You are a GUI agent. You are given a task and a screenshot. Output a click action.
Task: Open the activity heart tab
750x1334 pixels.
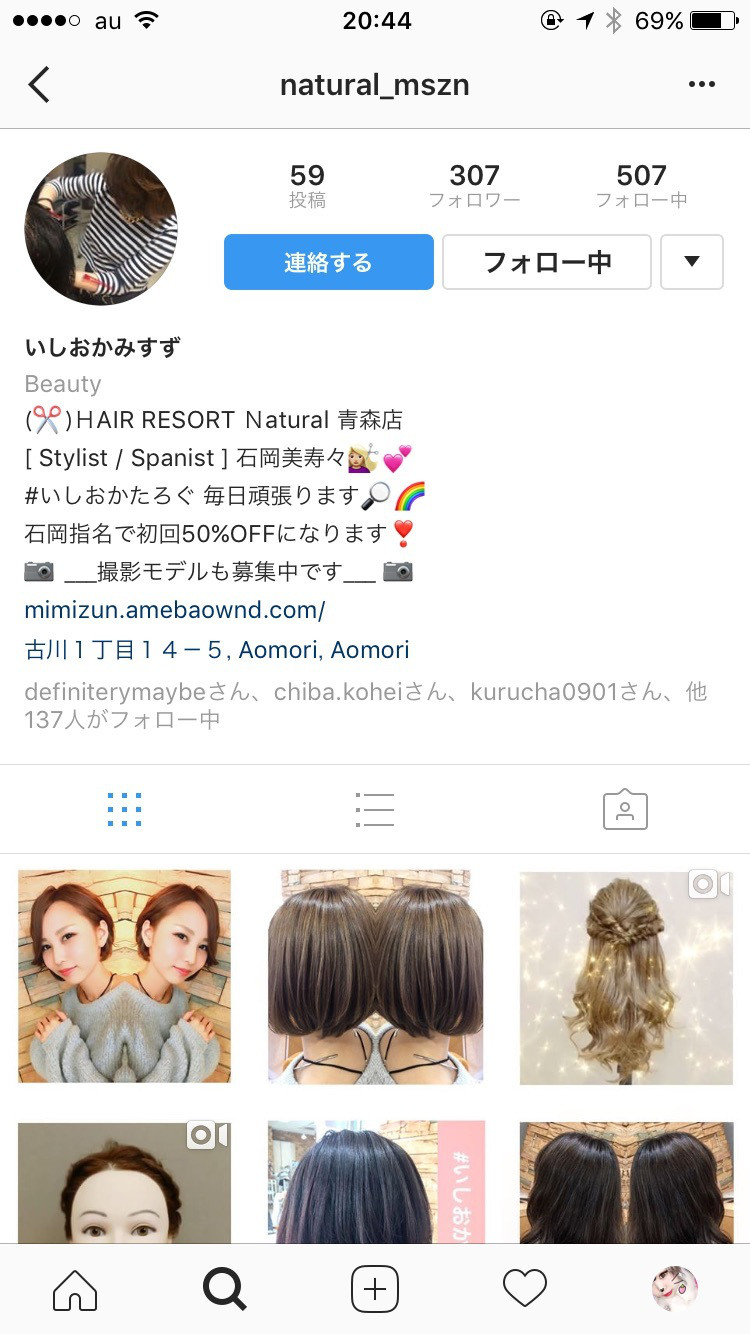click(525, 1289)
